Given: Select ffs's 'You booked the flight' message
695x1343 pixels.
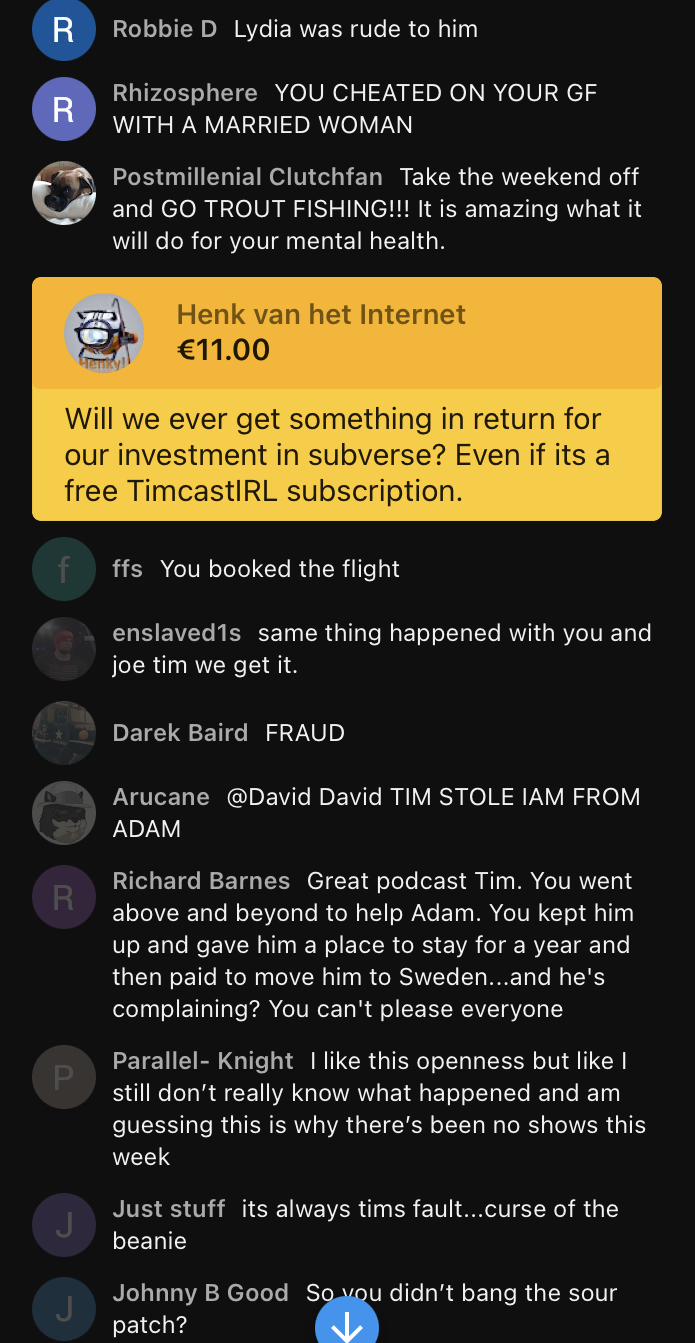Looking at the screenshot, I should [347, 569].
